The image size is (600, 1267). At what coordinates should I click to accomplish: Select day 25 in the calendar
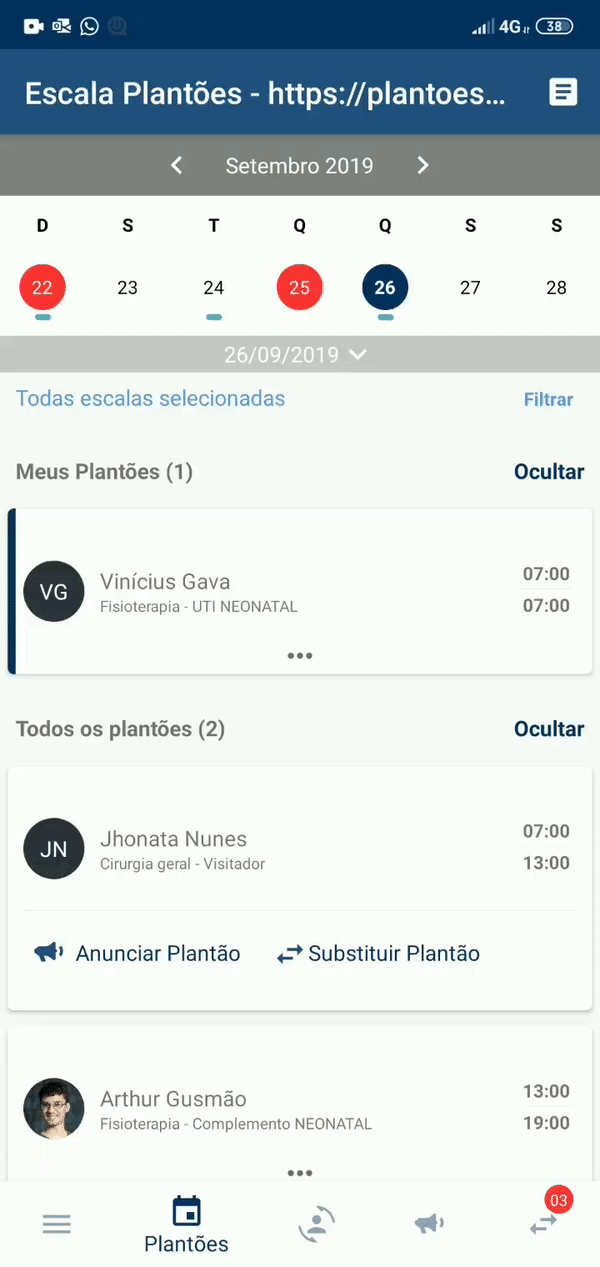pyautogui.click(x=300, y=288)
